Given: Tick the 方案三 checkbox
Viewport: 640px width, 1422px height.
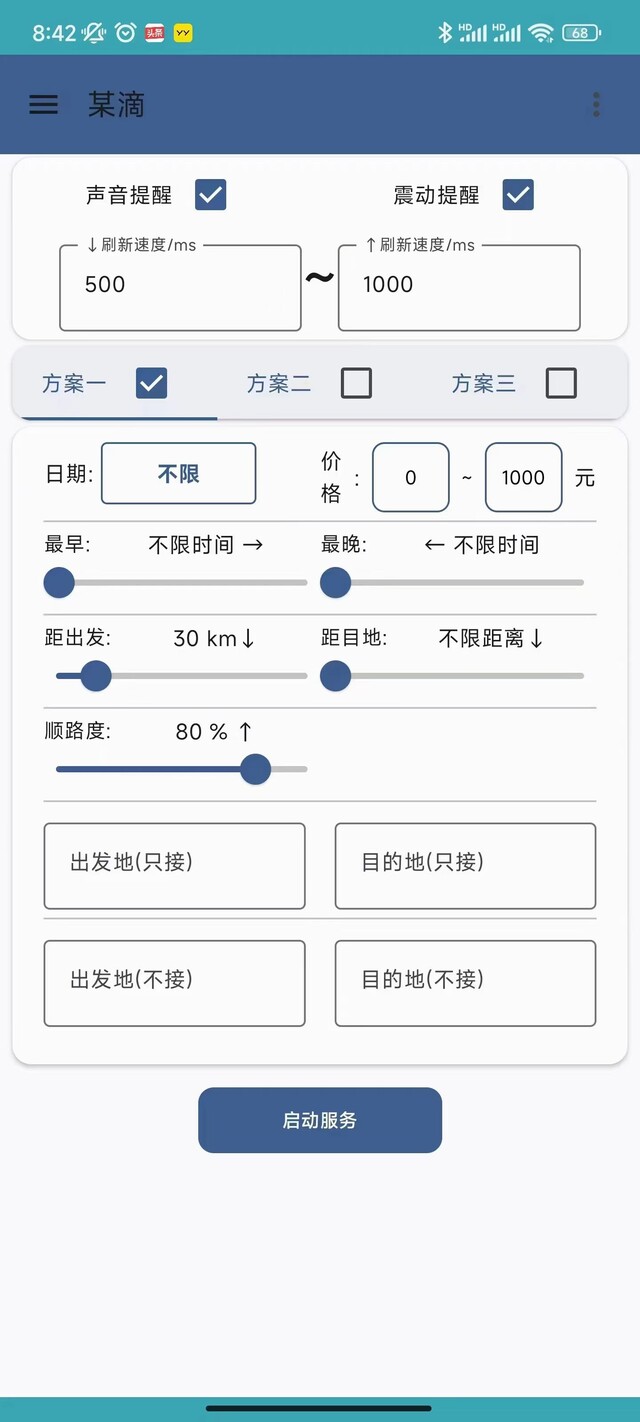Looking at the screenshot, I should pos(561,383).
